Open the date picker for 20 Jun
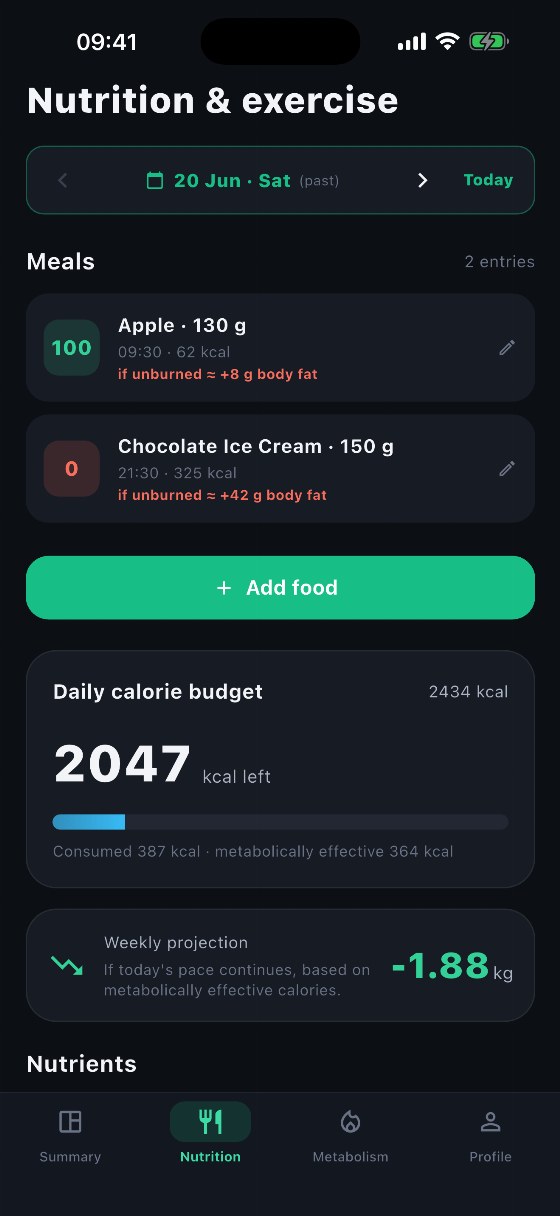 coord(242,181)
